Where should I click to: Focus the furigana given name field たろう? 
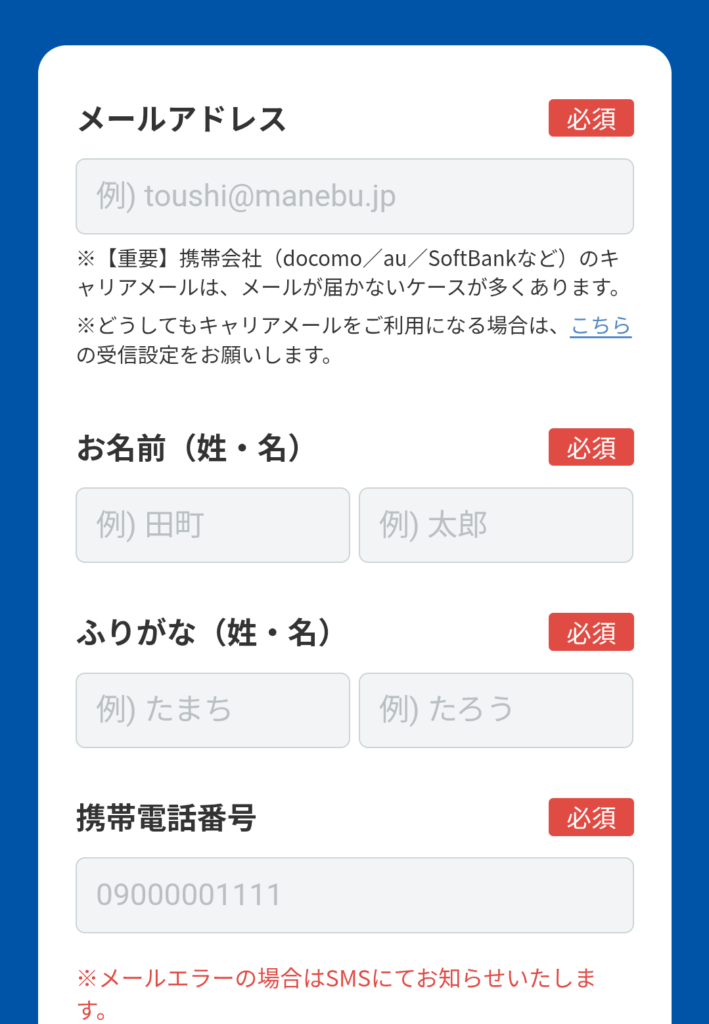coord(496,710)
